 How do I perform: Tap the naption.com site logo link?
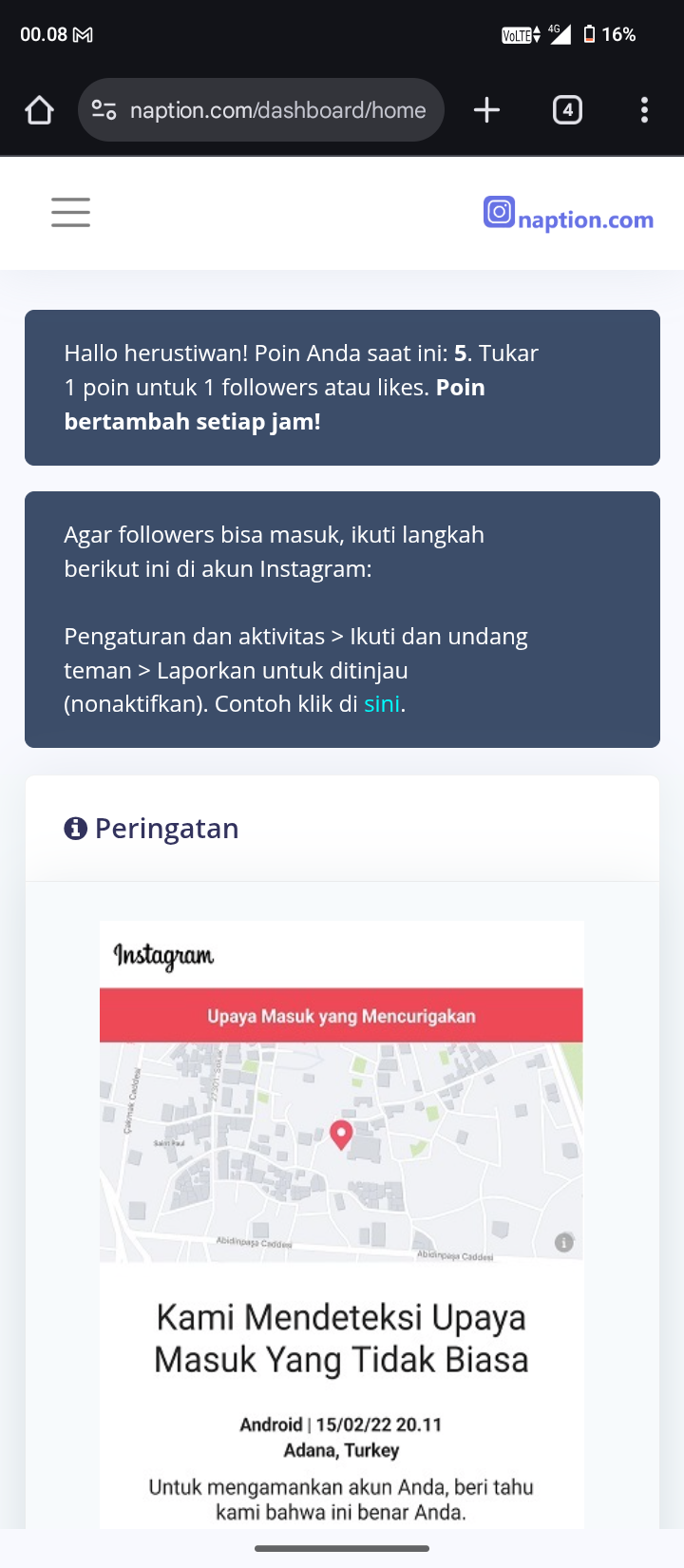(x=568, y=215)
